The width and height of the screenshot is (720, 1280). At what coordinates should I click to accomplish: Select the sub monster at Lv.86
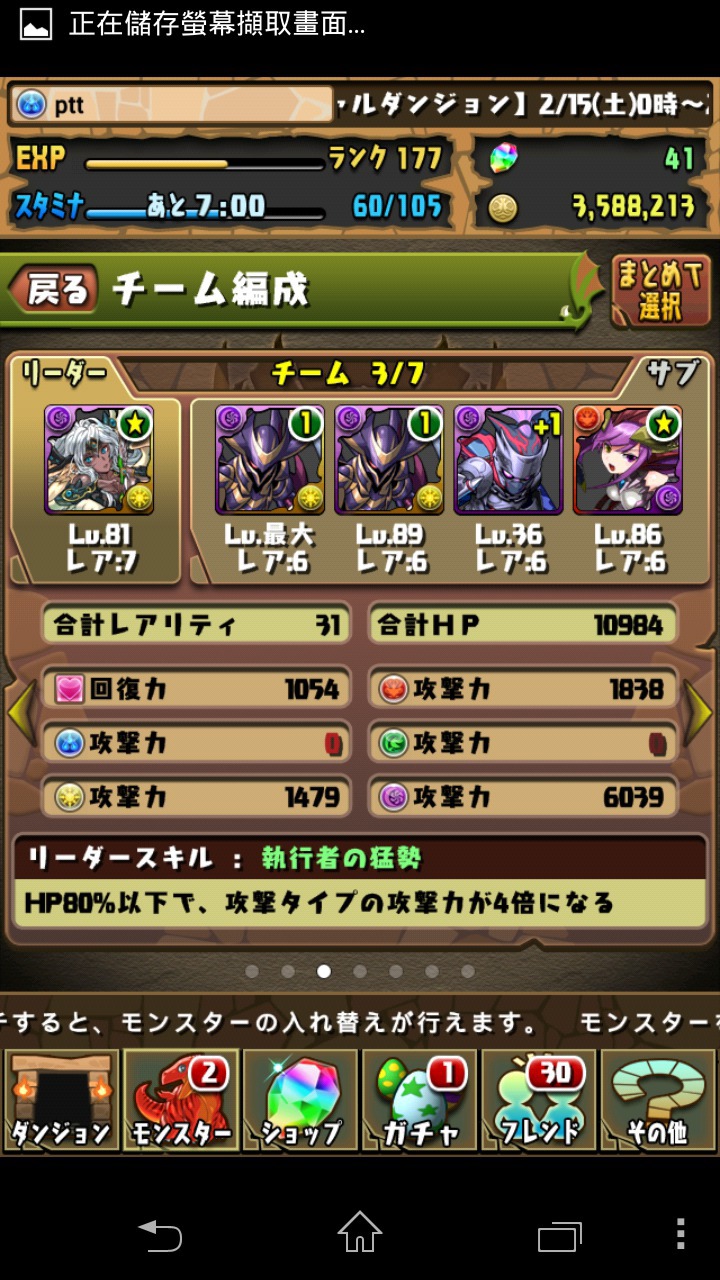point(628,460)
